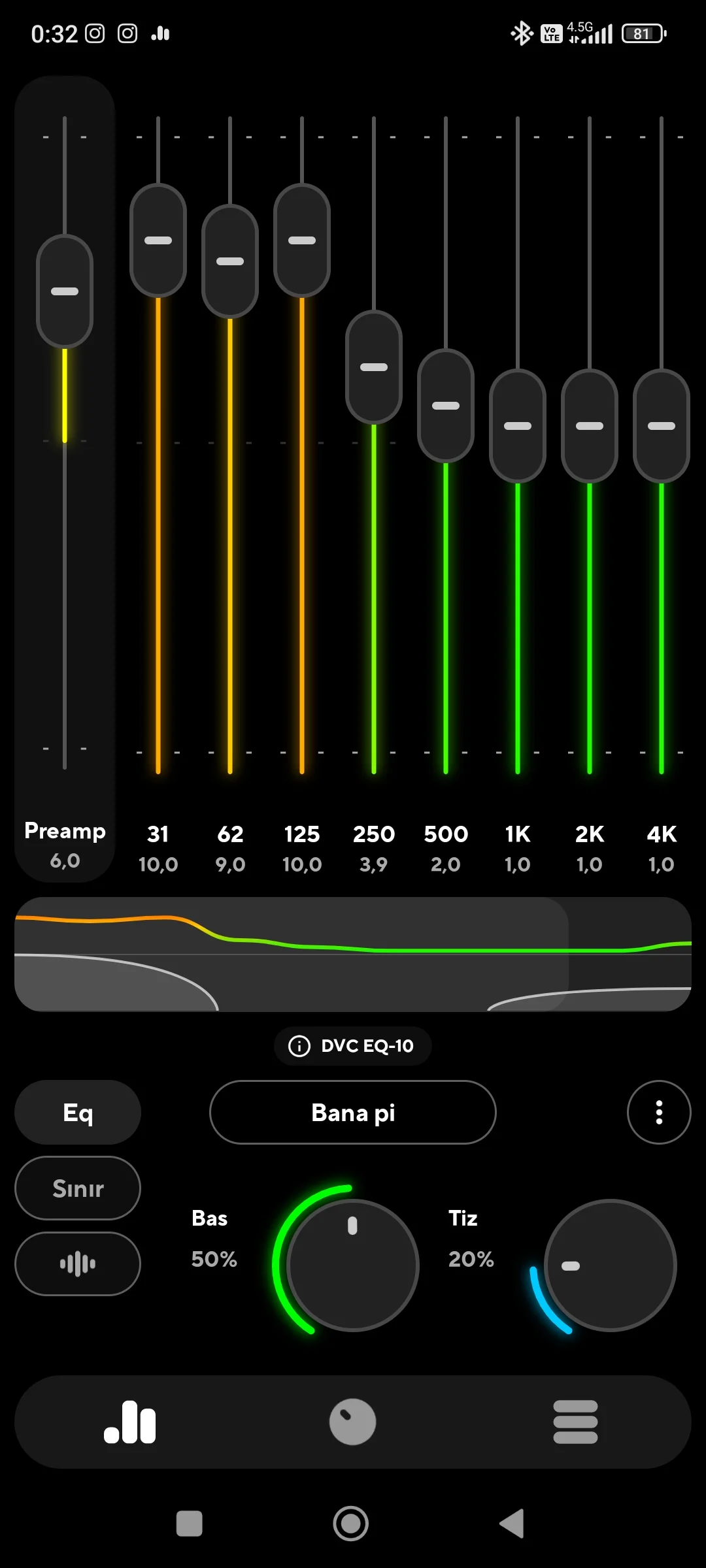The height and width of the screenshot is (1568, 706).
Task: Tap the Tiz knob
Action: tap(610, 1265)
